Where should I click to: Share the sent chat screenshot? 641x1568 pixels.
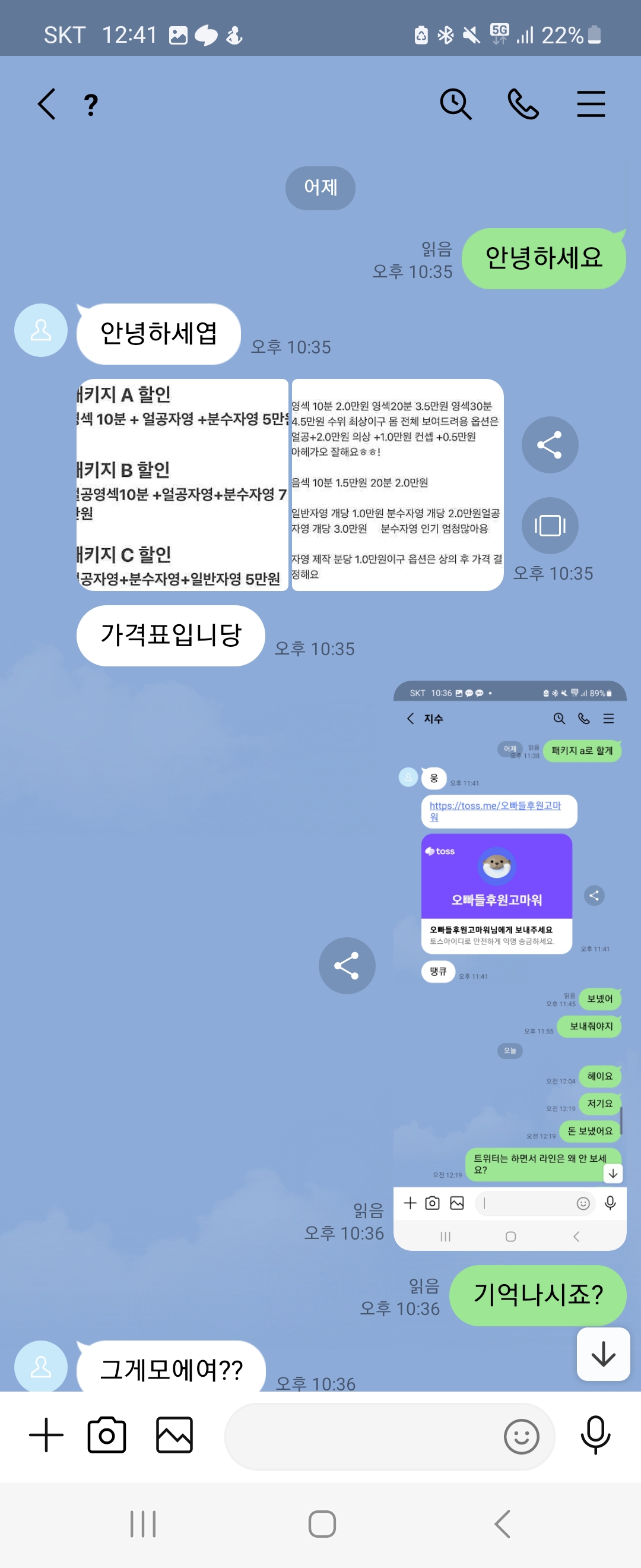click(x=347, y=966)
